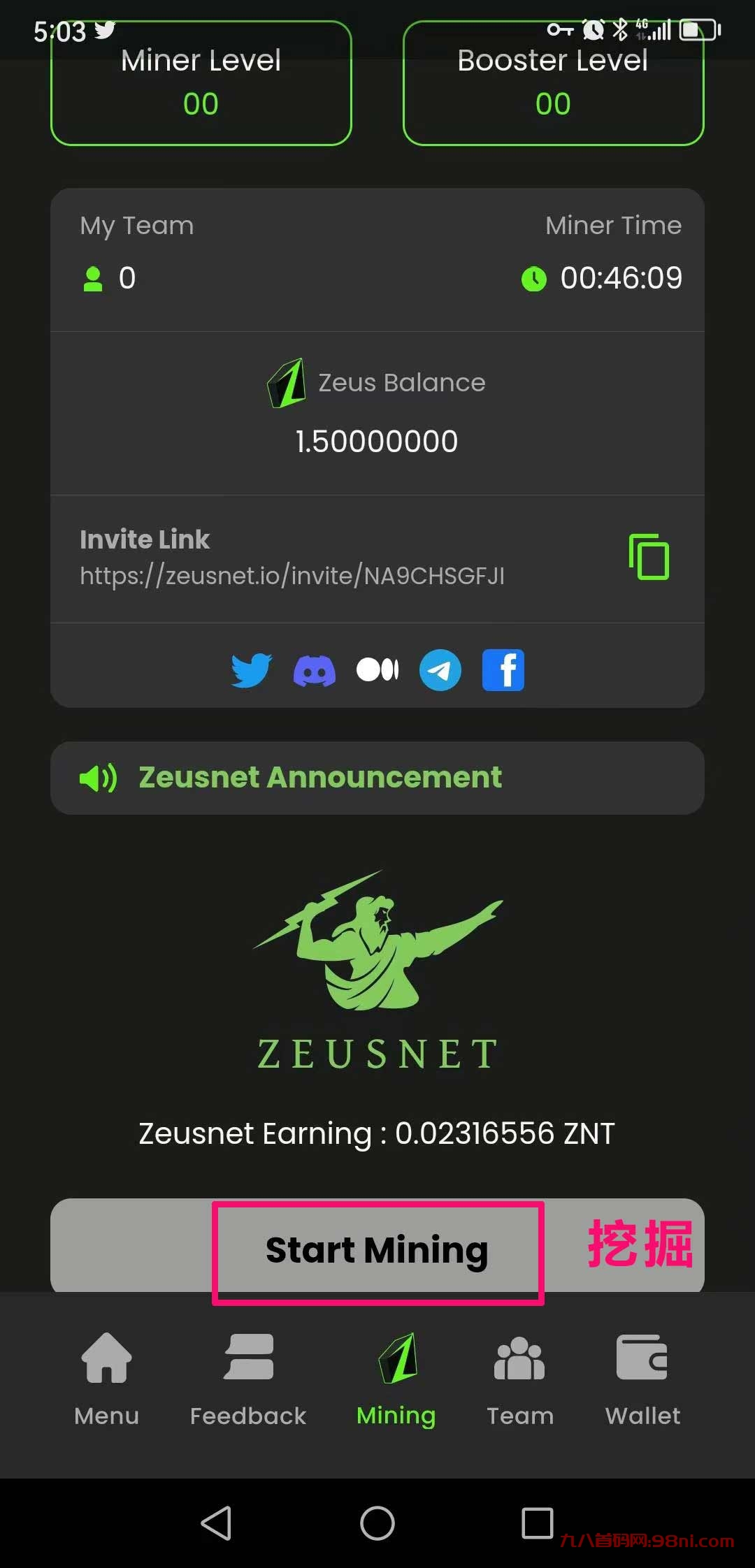Tap the Start Mining button
The image size is (755, 1568).
tap(377, 1250)
